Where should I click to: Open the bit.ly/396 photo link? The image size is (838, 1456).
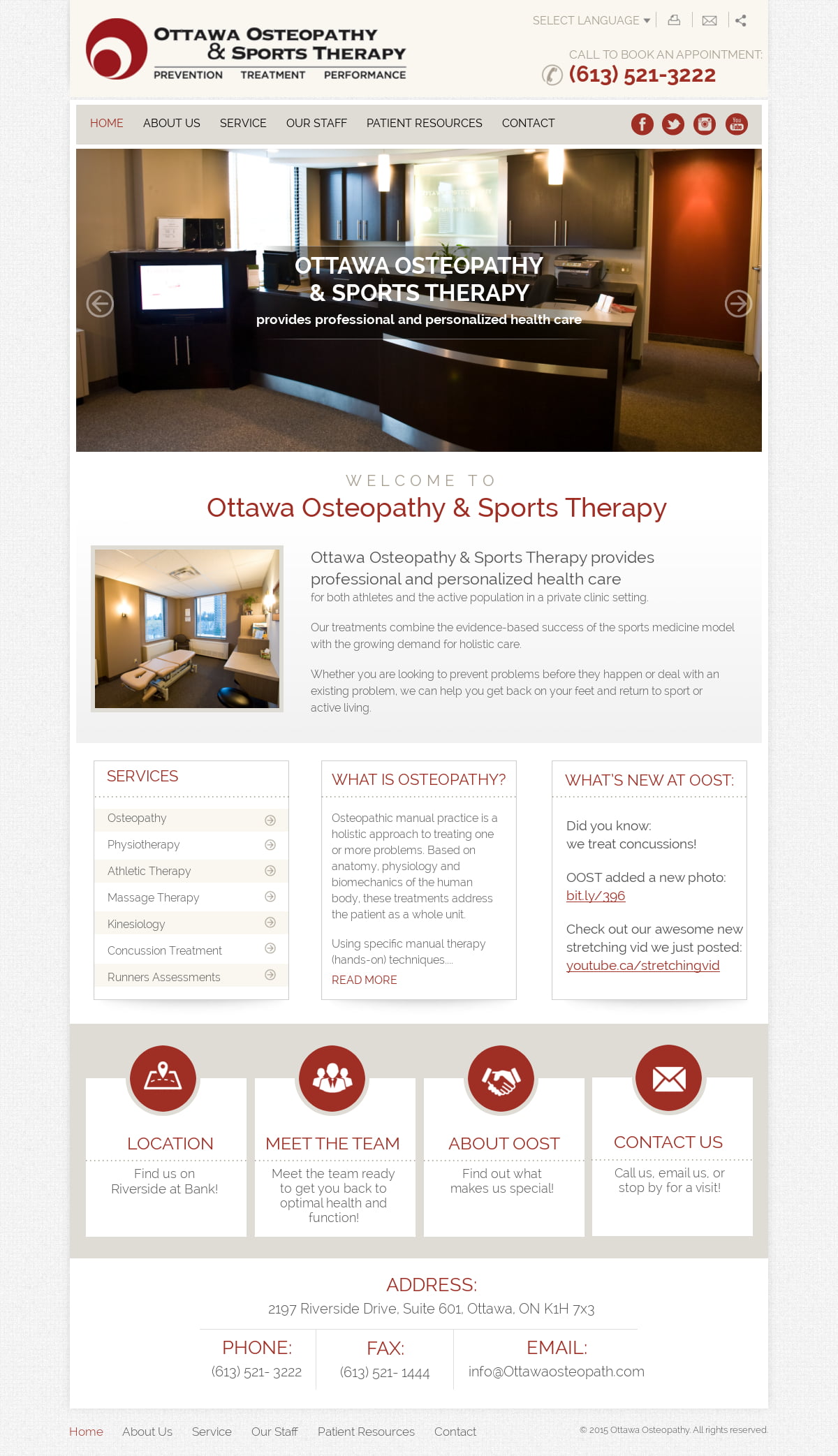[596, 895]
